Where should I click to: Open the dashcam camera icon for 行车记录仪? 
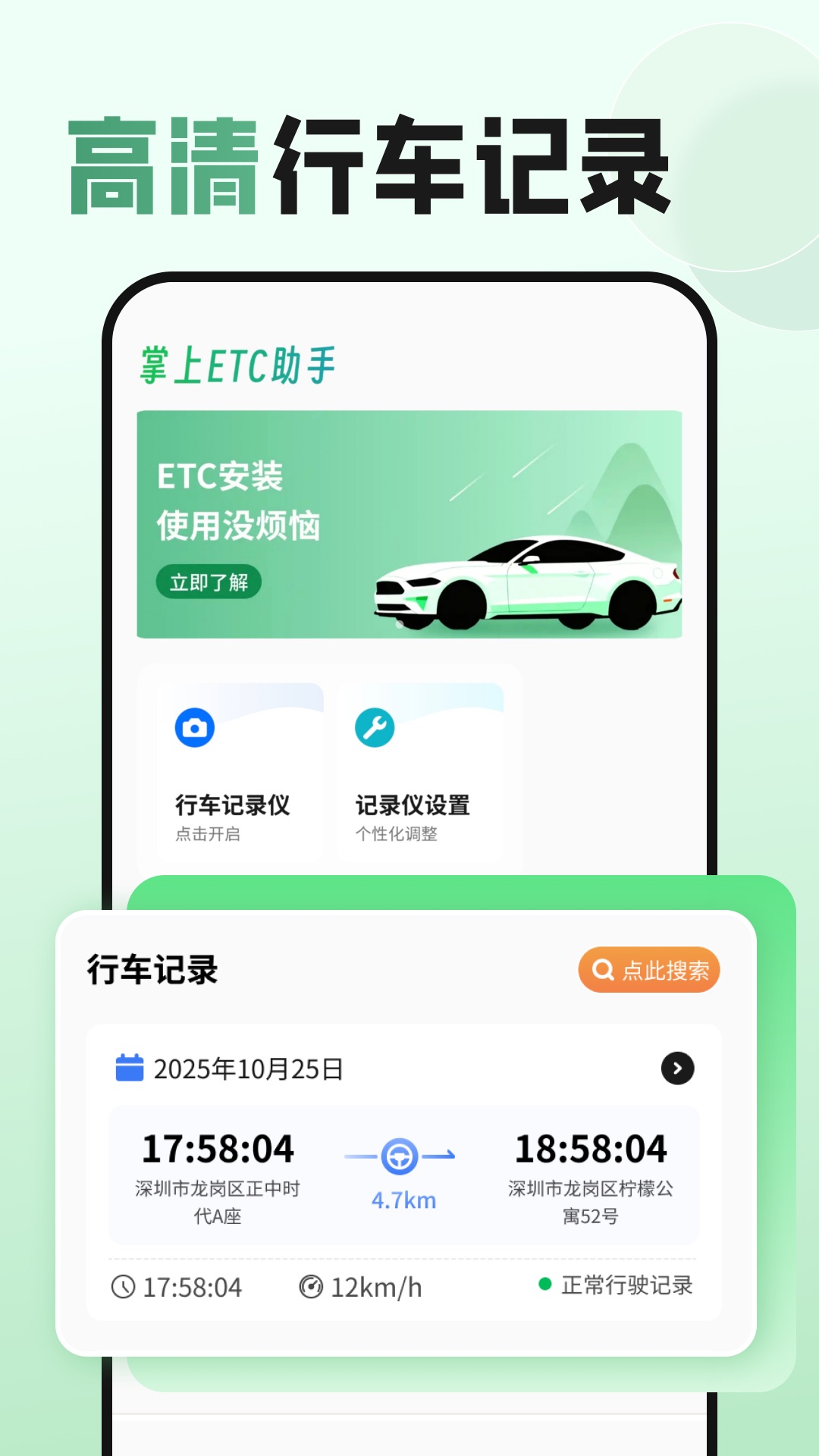pyautogui.click(x=193, y=727)
